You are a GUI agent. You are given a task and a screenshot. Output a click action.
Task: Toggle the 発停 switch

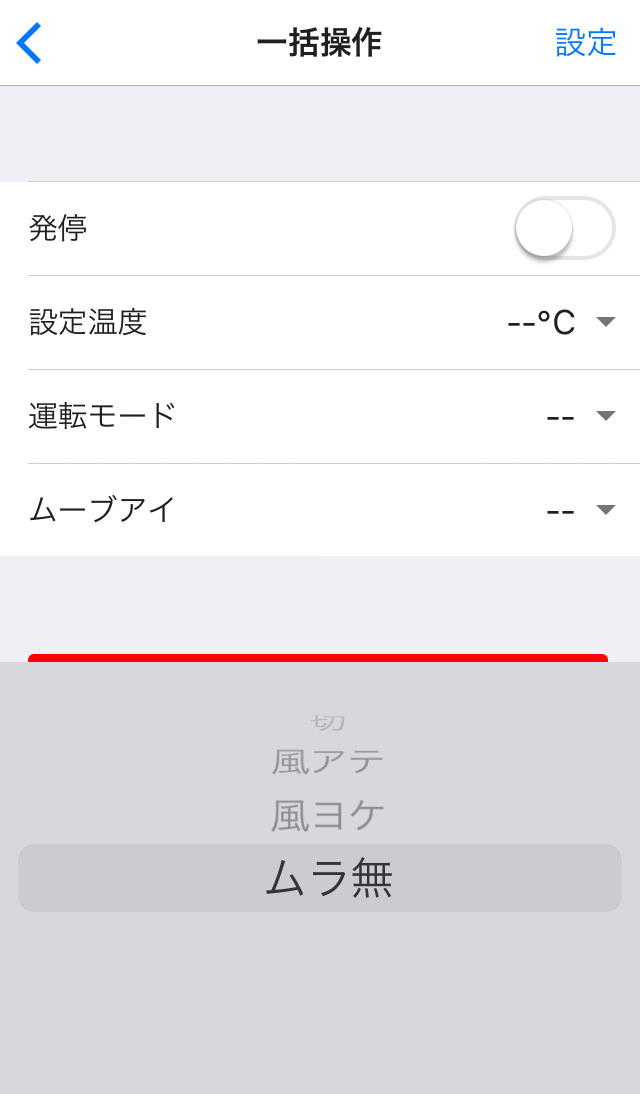(x=564, y=228)
